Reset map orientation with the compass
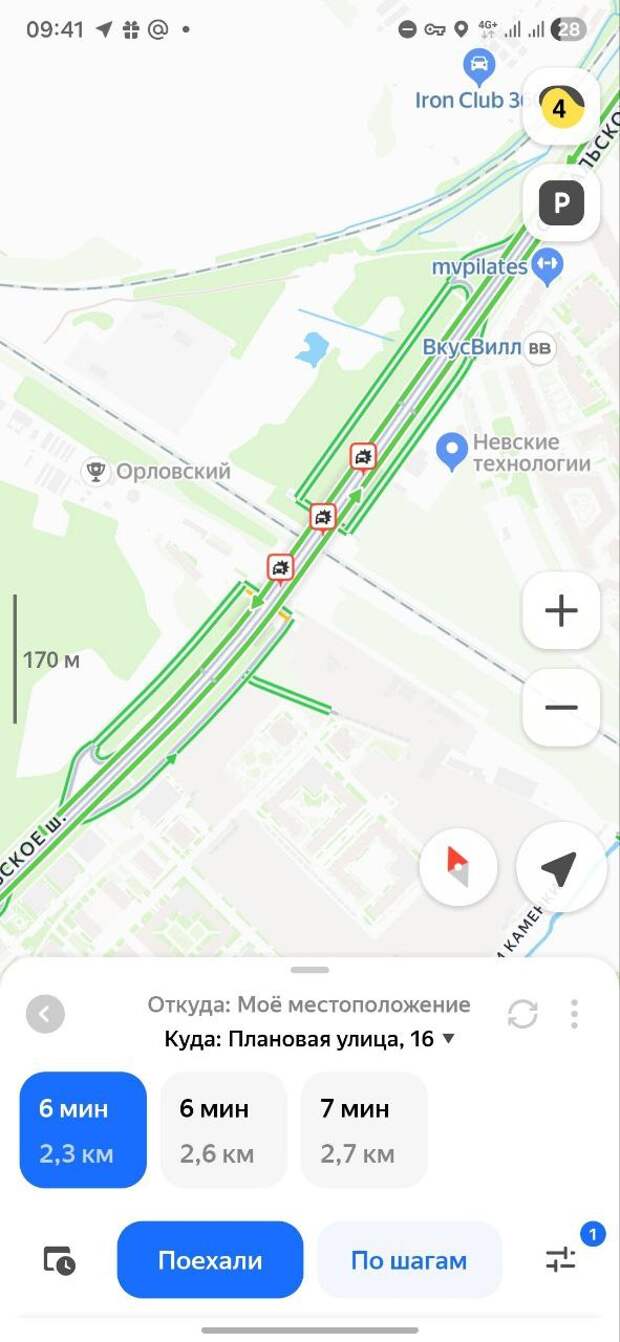The height and width of the screenshot is (1342, 620). [459, 867]
